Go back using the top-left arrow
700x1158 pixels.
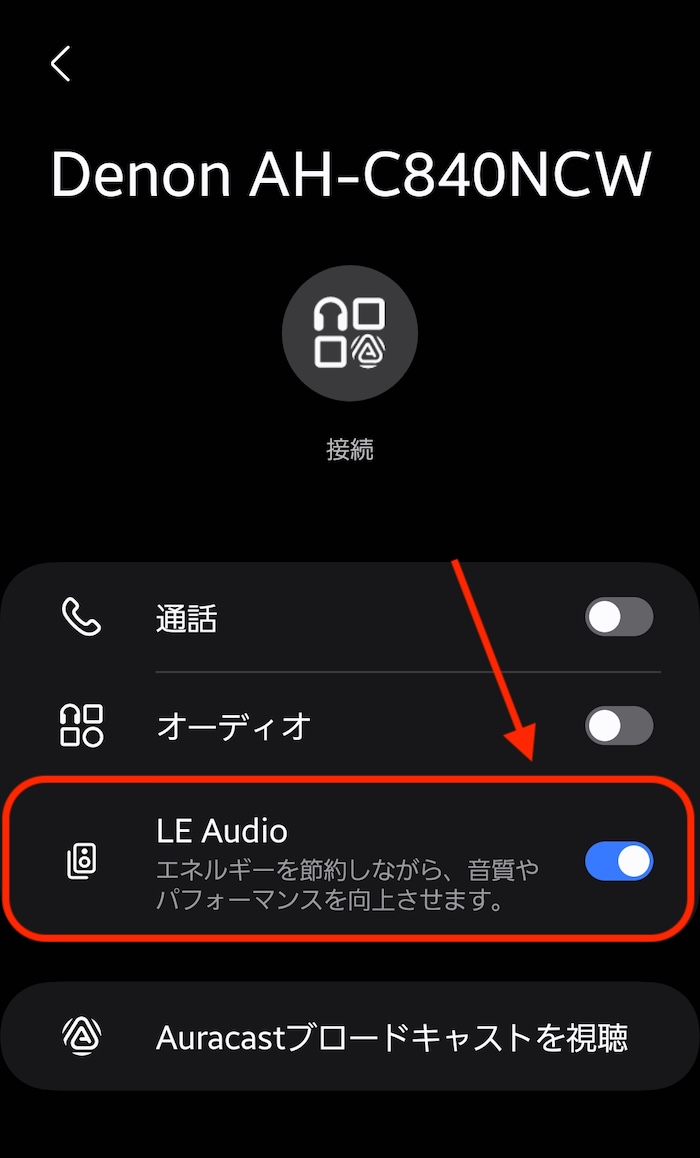click(x=61, y=64)
